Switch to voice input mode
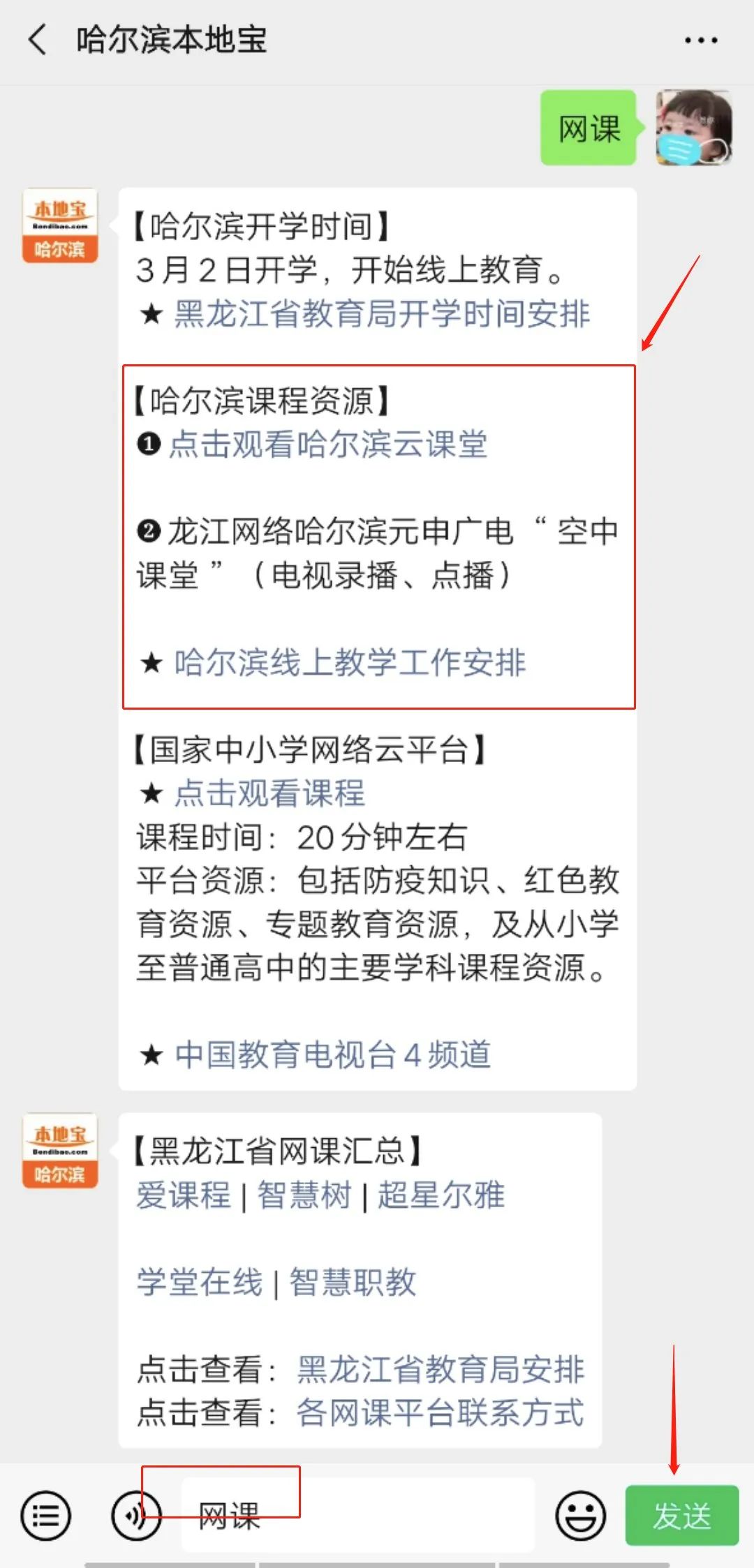 tap(135, 1516)
